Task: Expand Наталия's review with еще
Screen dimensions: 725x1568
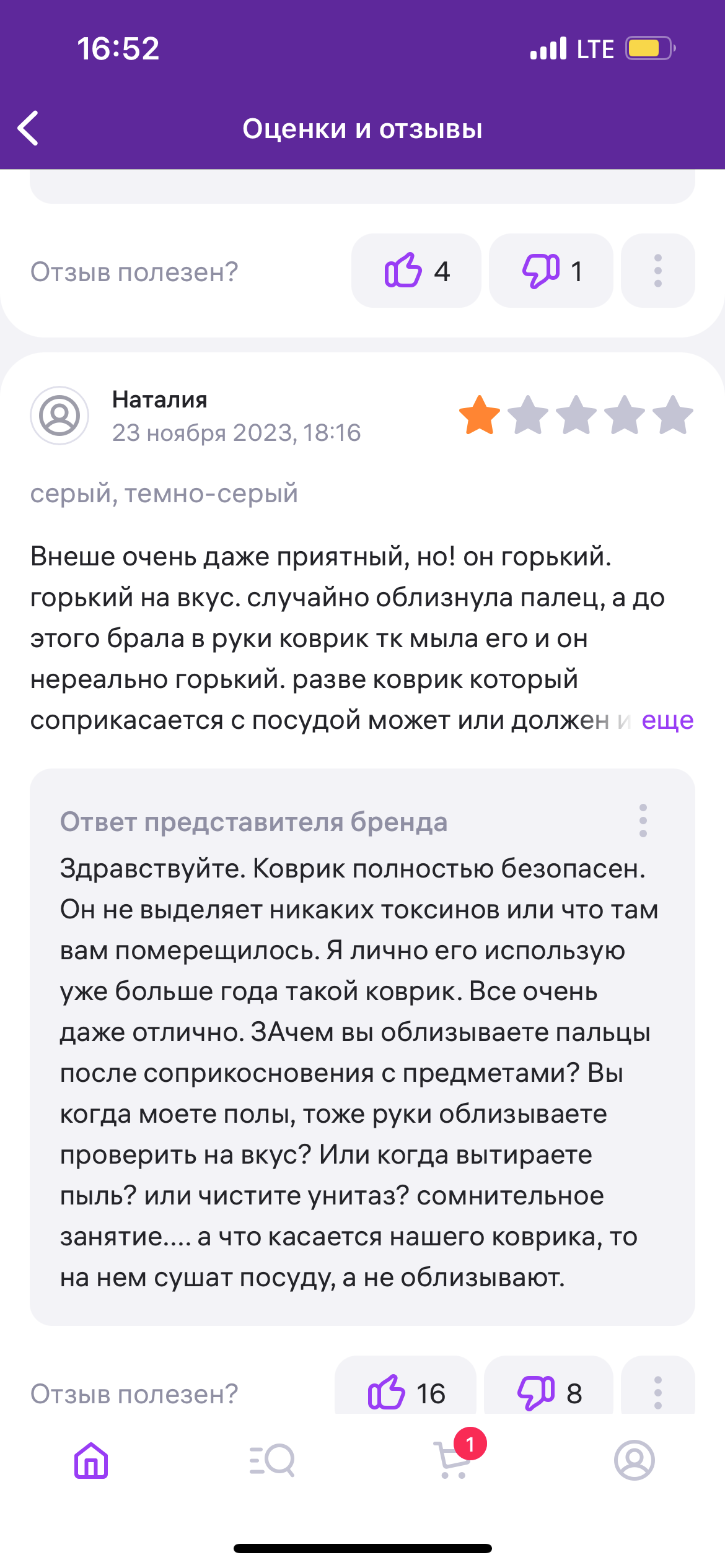Action: tap(667, 720)
